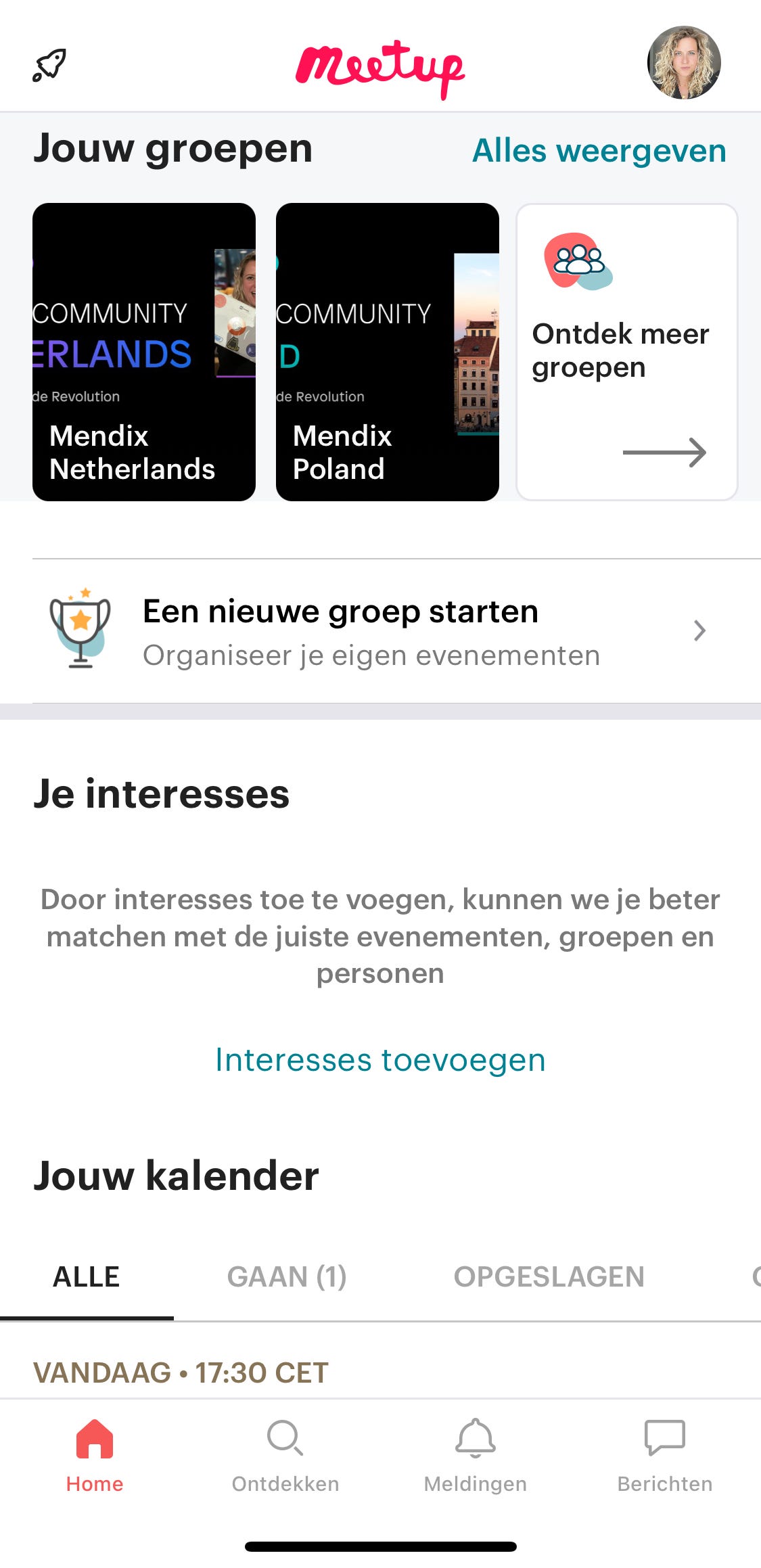Switch to the GAAN (1) tab

[287, 1276]
